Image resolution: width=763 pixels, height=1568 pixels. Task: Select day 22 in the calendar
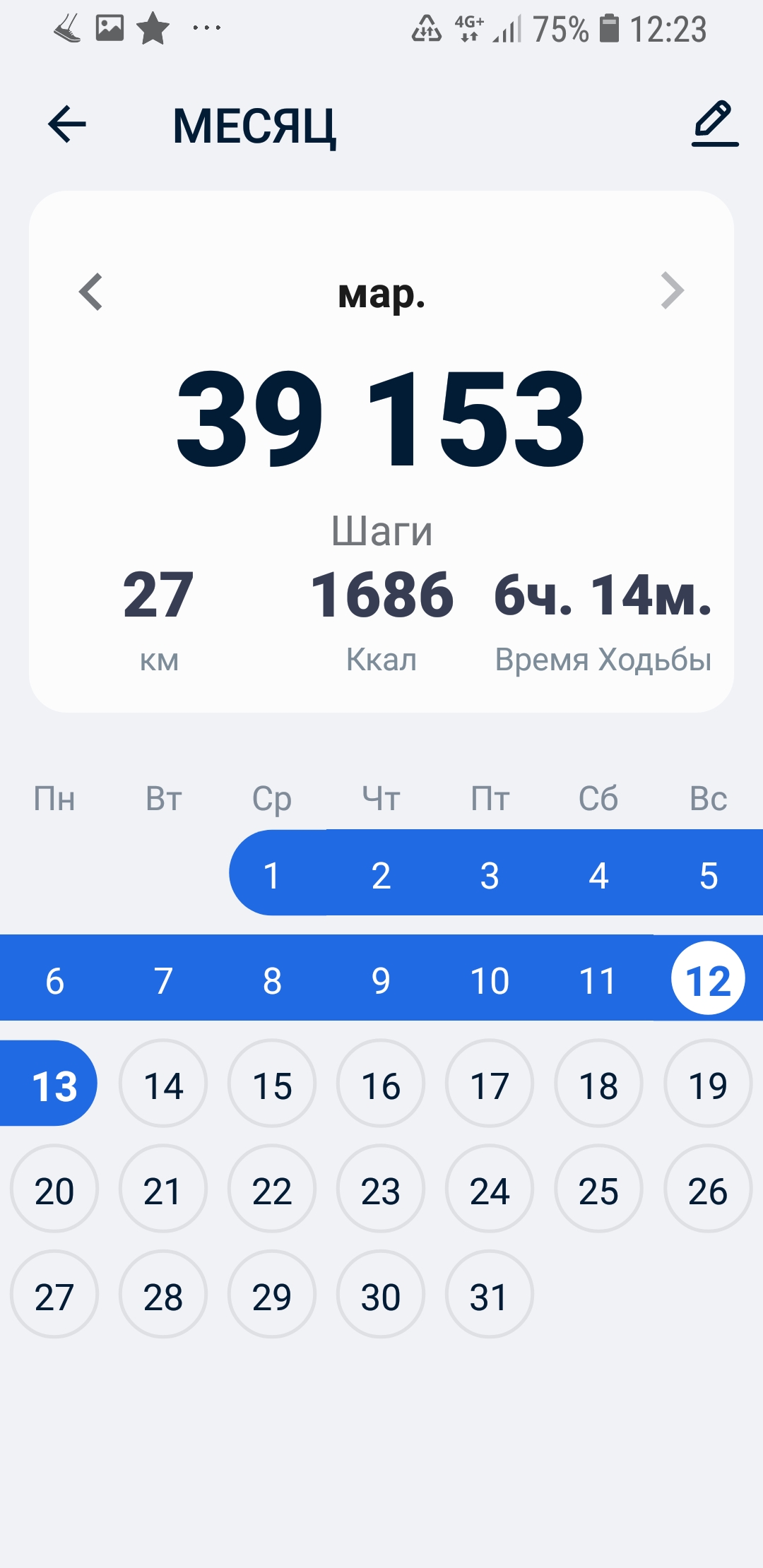[x=272, y=1191]
